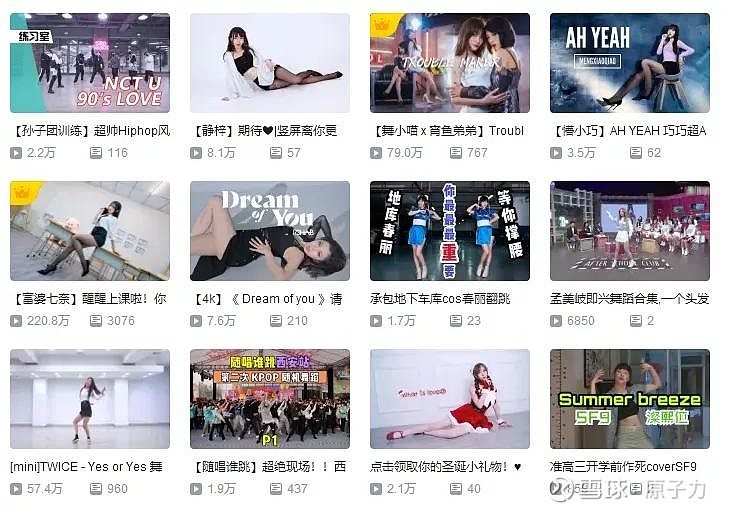Open the 【随唱谁跳】超绝现场 video
The height and width of the screenshot is (512, 729).
[270, 398]
